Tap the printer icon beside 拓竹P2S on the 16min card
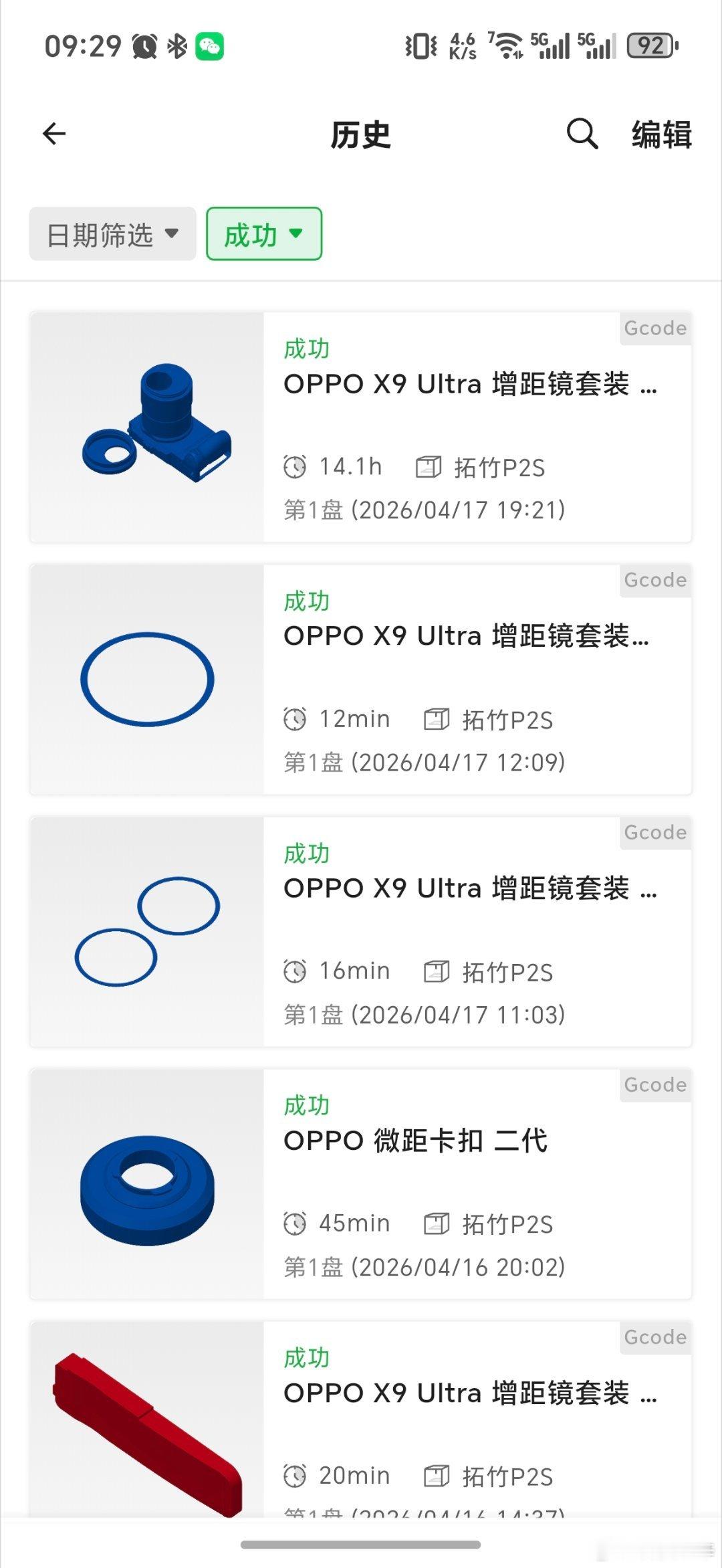The width and height of the screenshot is (722, 1568). point(436,971)
